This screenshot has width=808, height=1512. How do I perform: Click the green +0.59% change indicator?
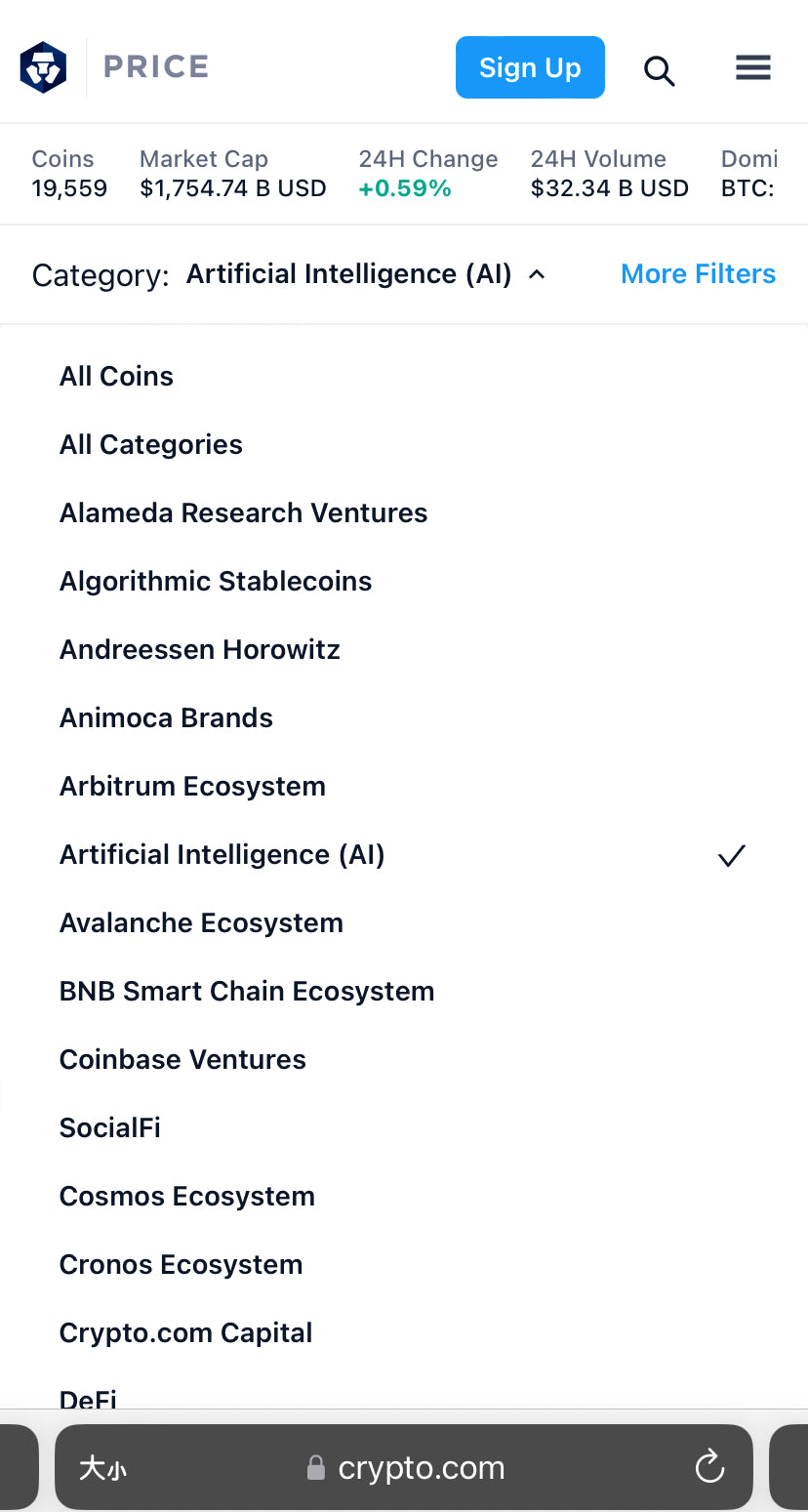[x=404, y=188]
